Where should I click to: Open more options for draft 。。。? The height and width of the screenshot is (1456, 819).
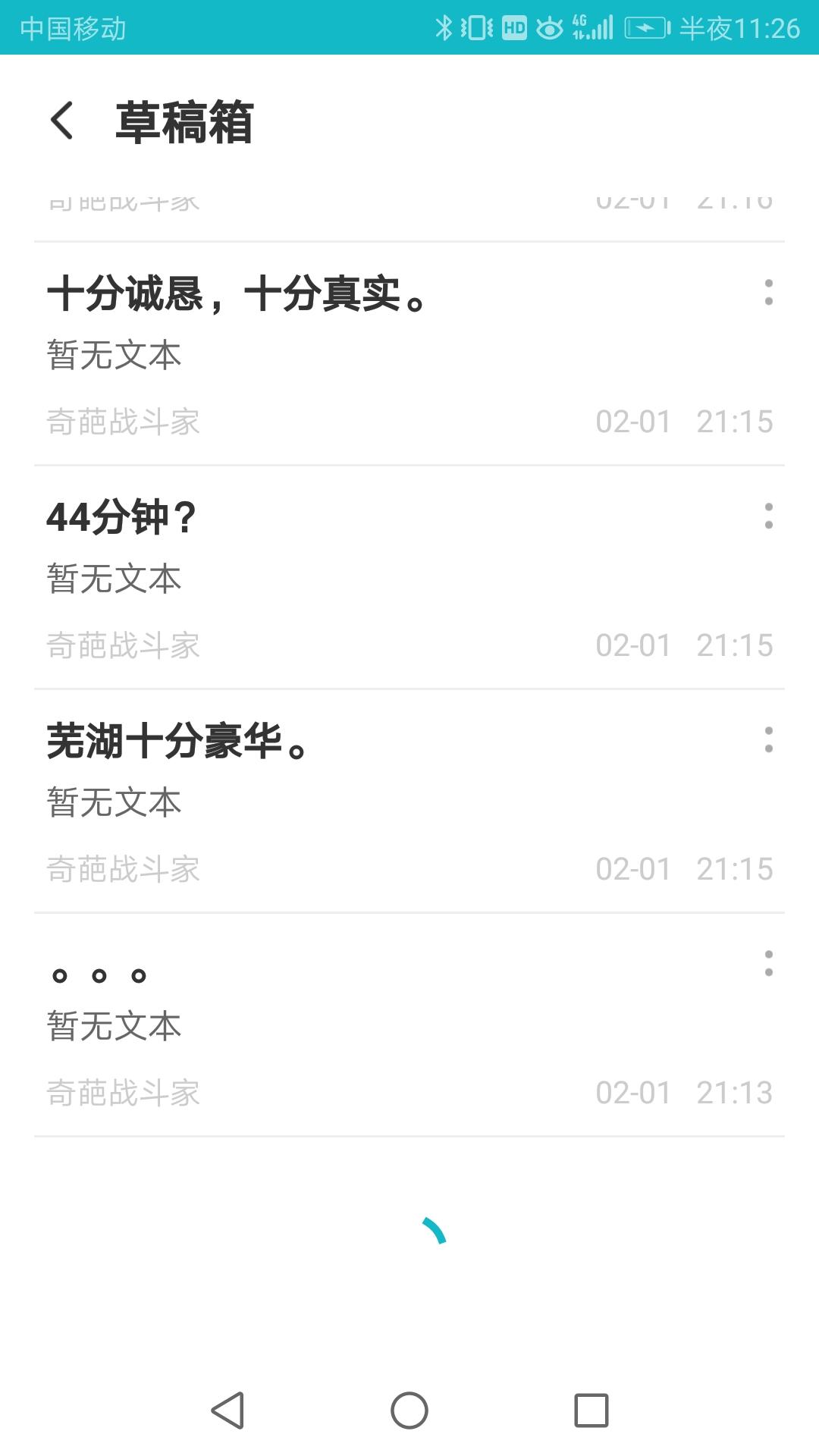[768, 963]
